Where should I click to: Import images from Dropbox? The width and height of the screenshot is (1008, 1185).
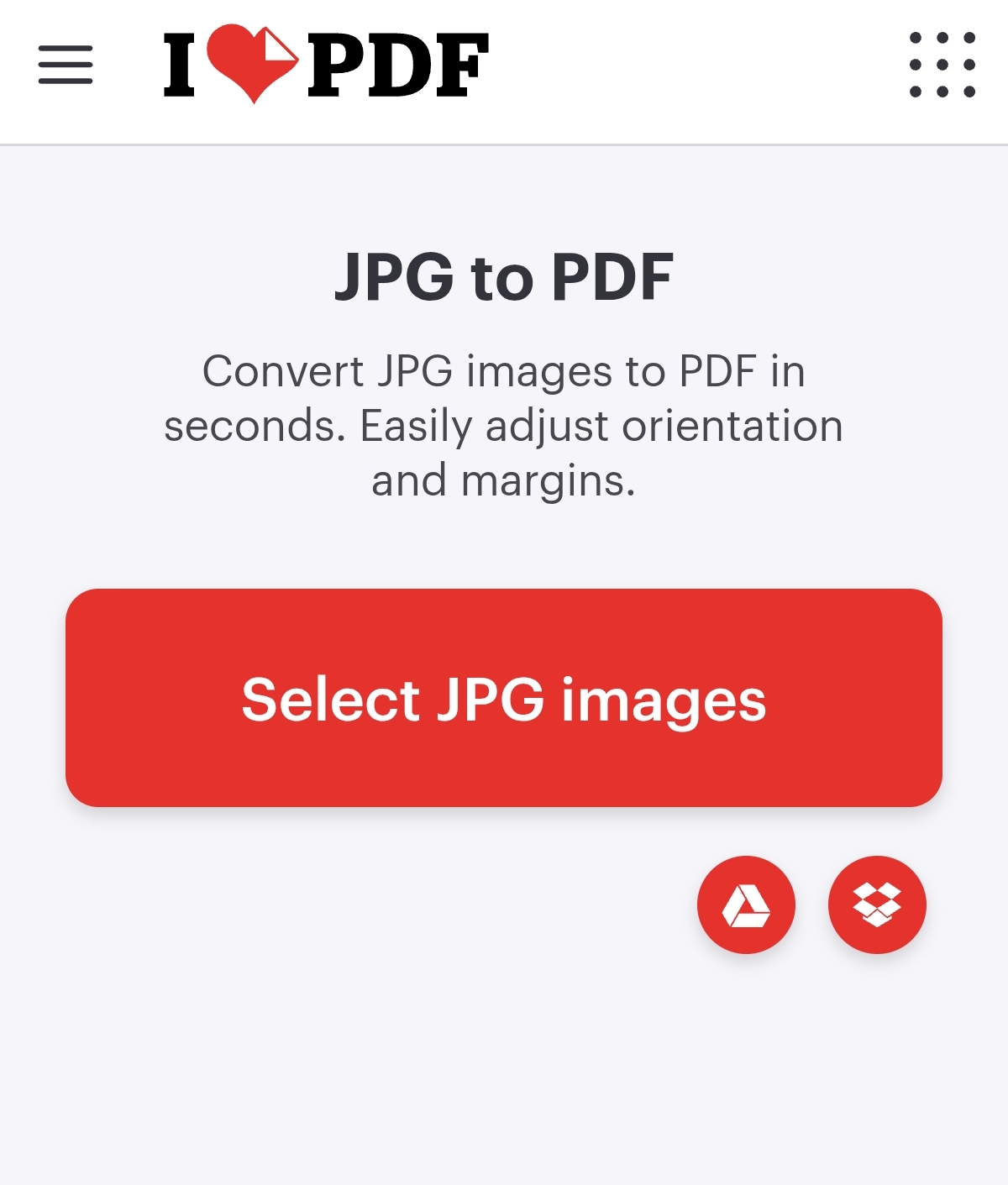click(x=877, y=904)
